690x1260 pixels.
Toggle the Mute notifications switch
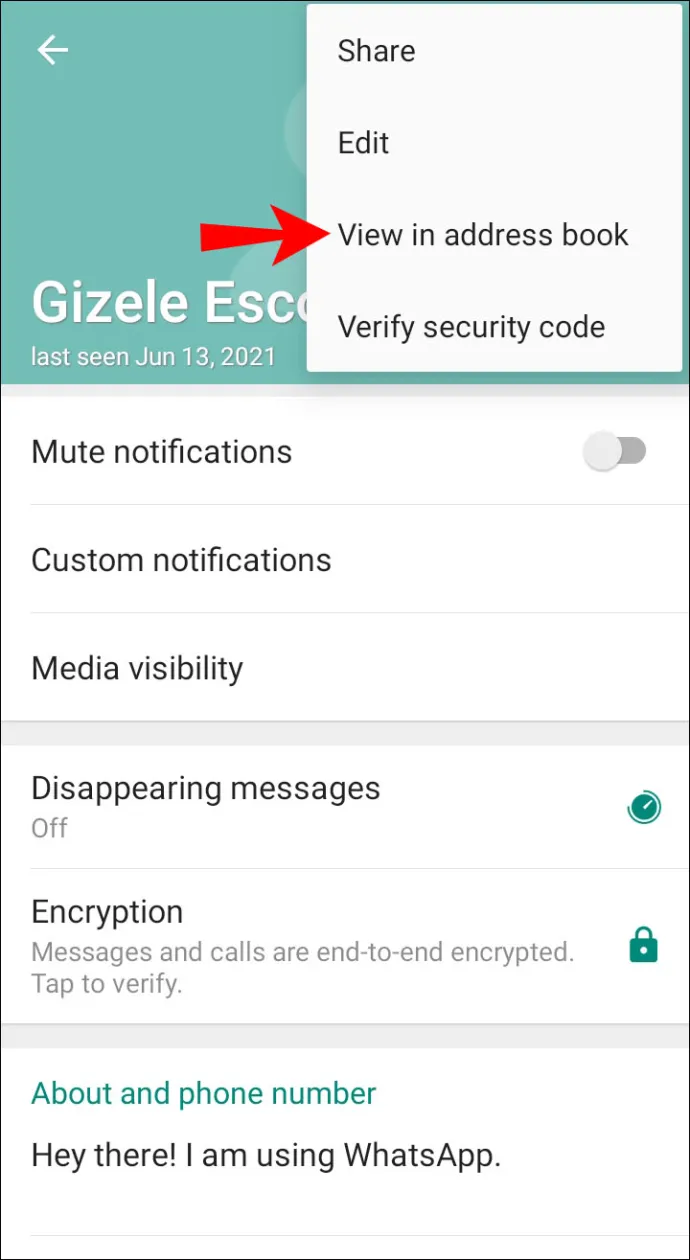[615, 452]
